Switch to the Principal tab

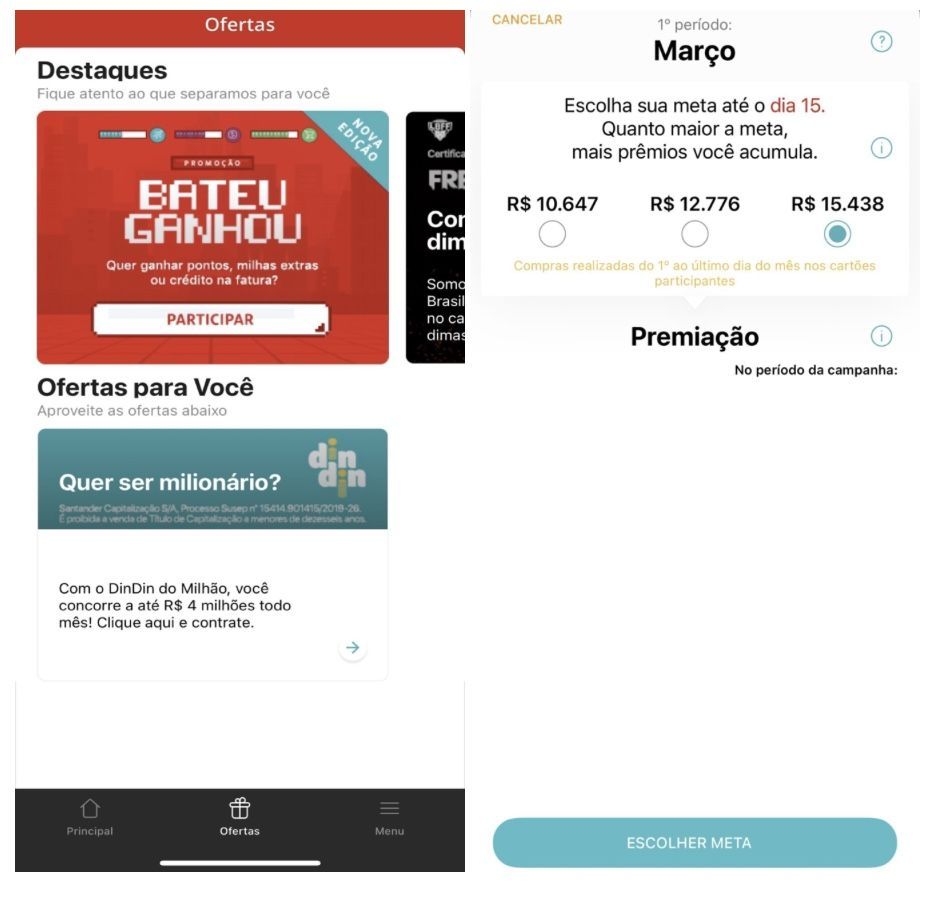point(90,817)
